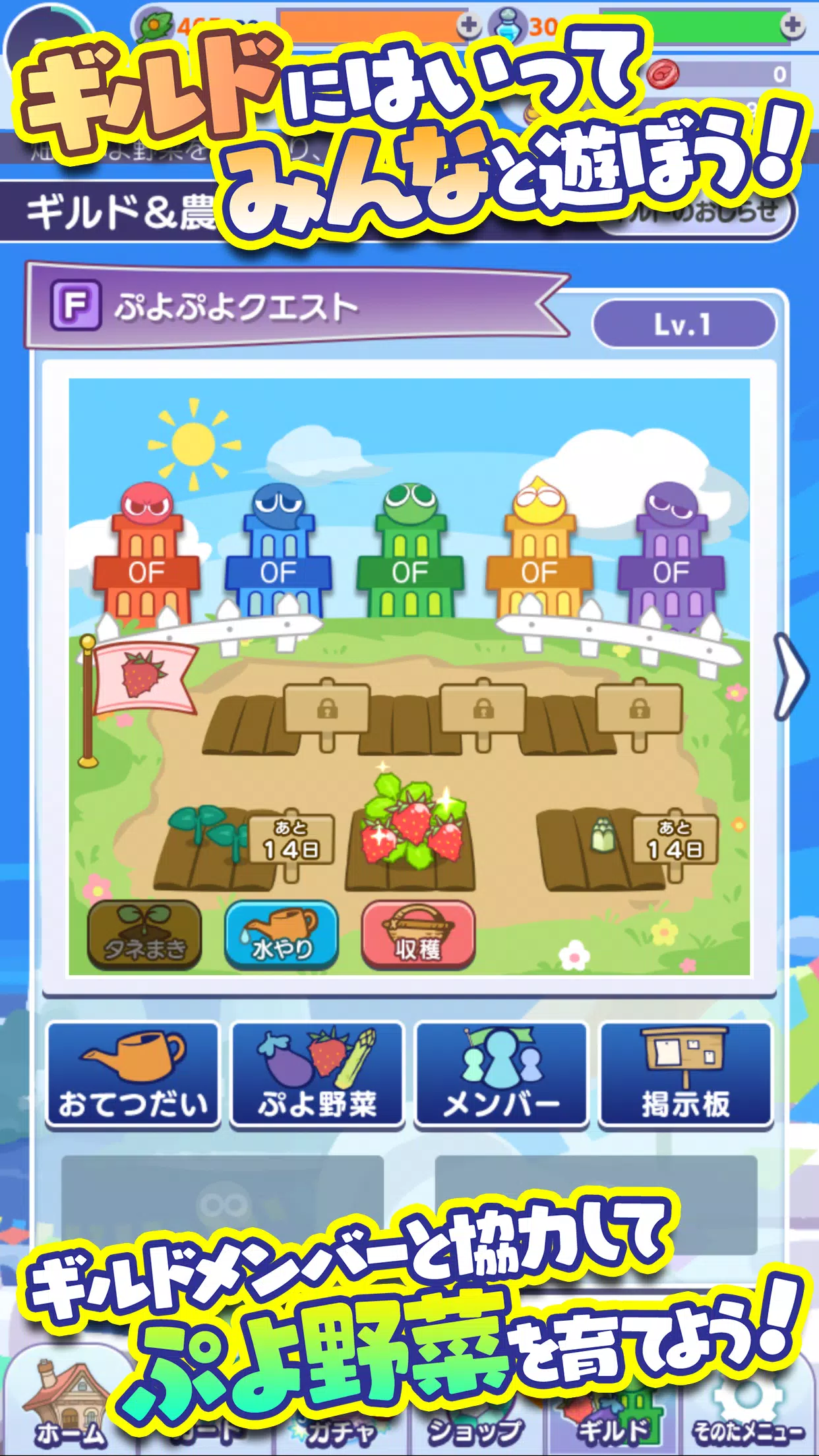The image size is (819, 1456).
Task: Open the おてつだい helper panel
Action: pos(133,1075)
